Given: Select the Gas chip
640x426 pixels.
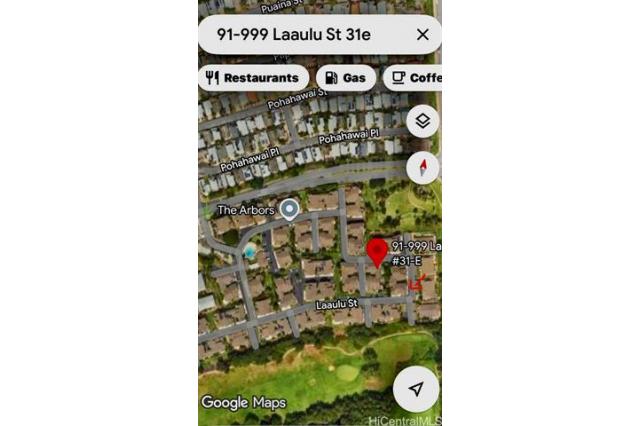Looking at the screenshot, I should (346, 77).
